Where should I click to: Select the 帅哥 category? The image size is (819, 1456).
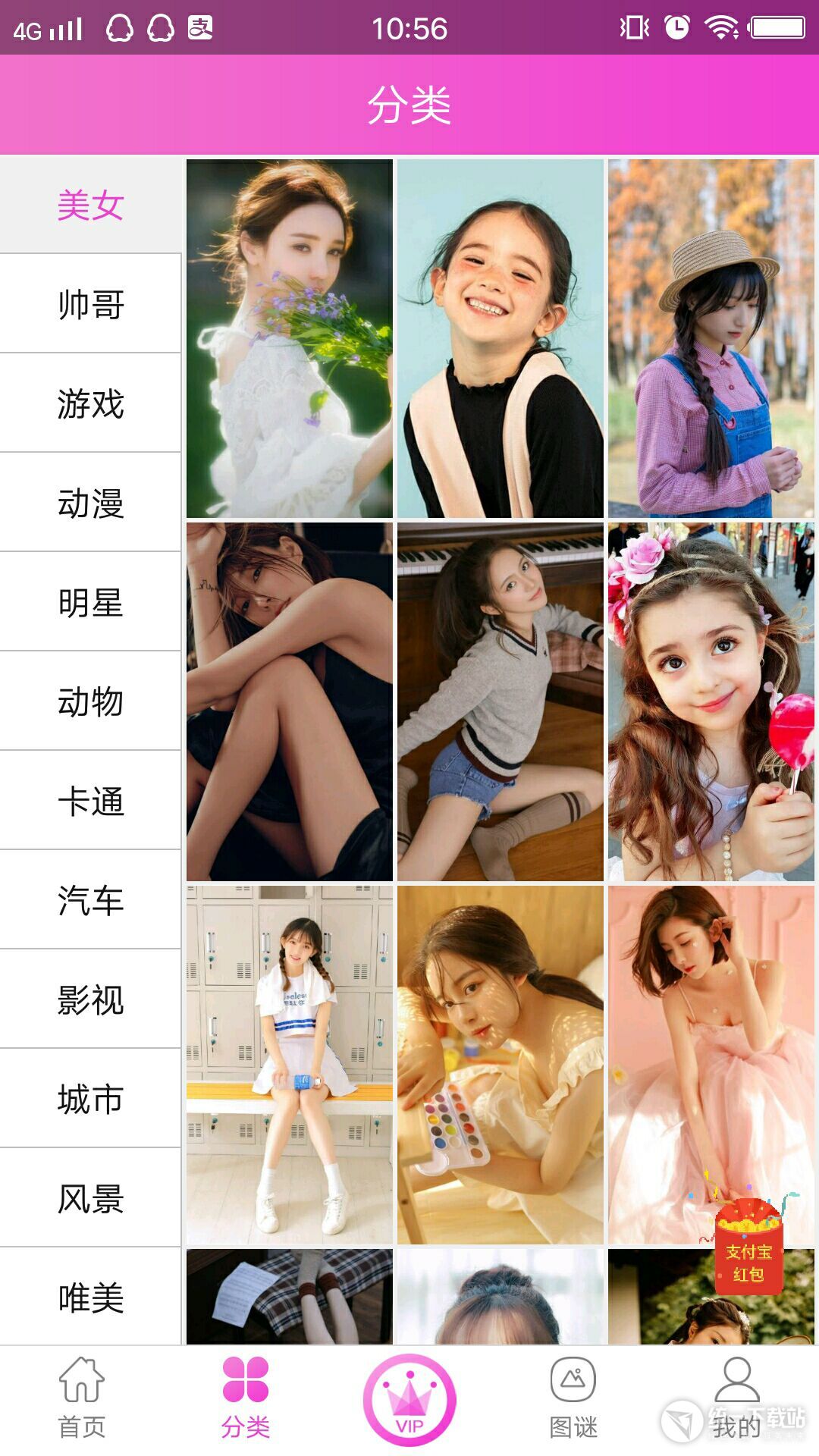point(90,304)
